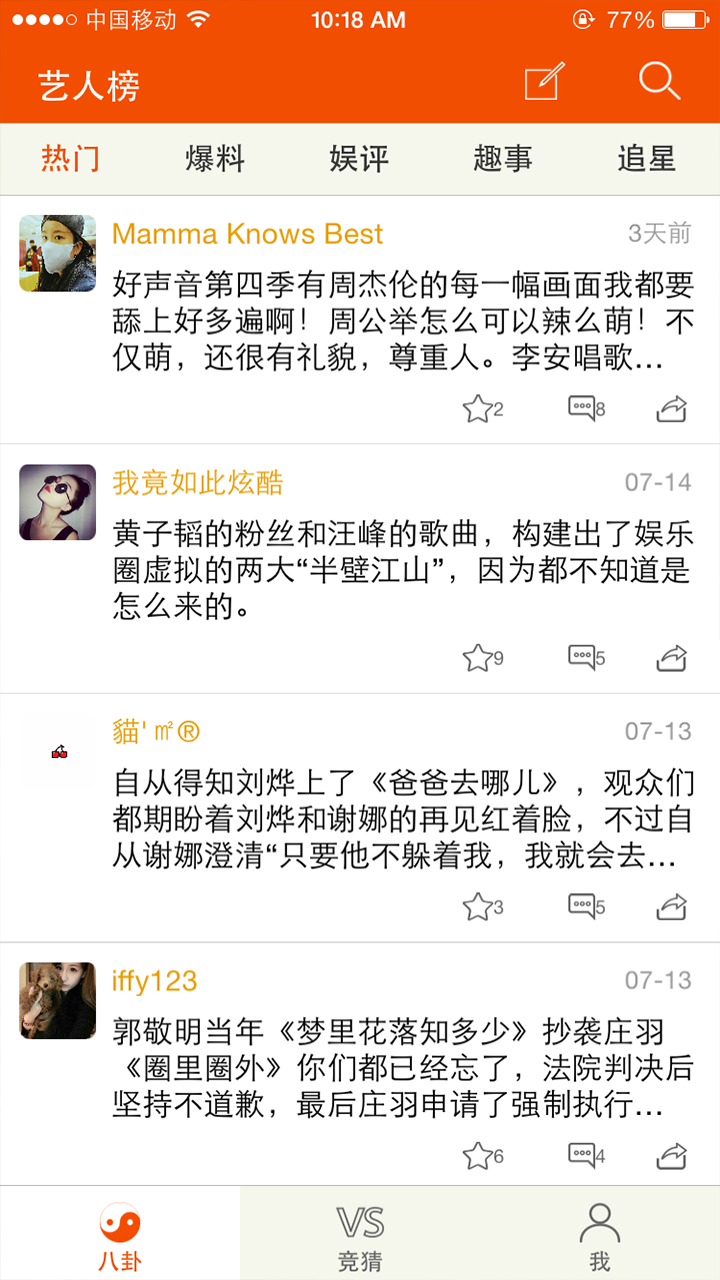Open the 追星 tab
Image resolution: width=720 pixels, height=1280 pixels.
pos(646,159)
